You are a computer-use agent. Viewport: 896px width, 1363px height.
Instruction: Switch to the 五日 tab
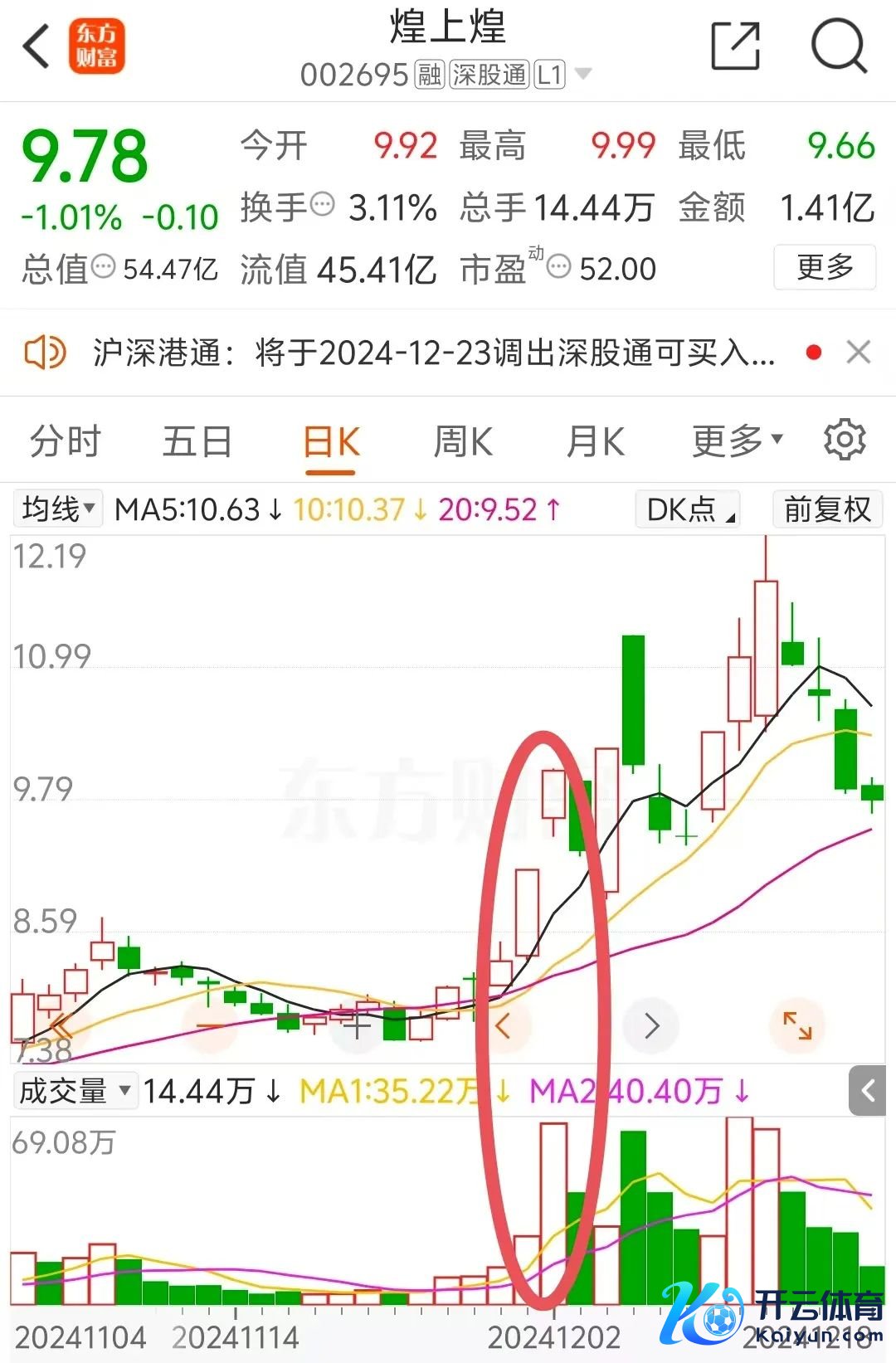click(197, 441)
